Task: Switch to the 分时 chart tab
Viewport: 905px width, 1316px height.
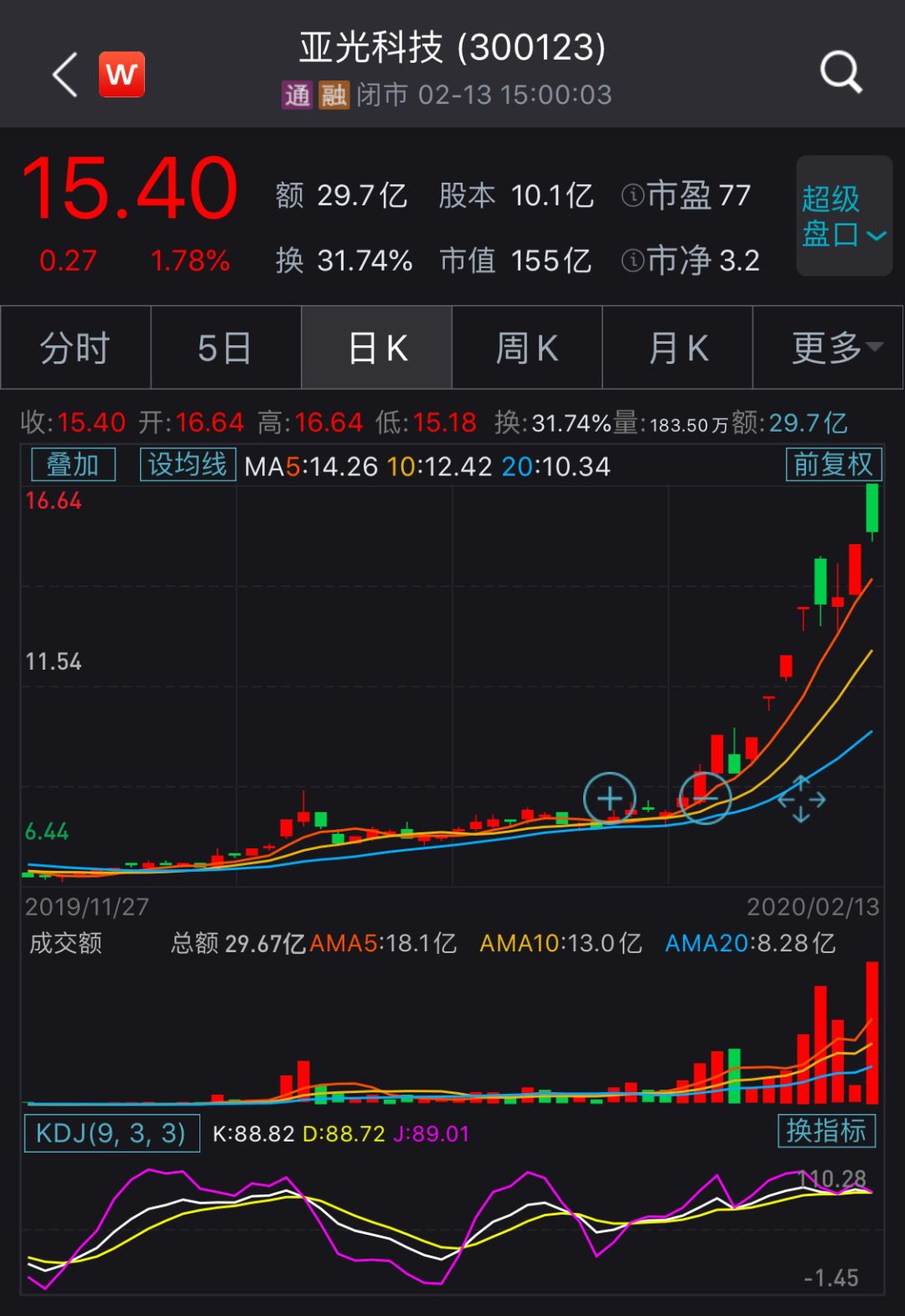Action: click(x=75, y=348)
